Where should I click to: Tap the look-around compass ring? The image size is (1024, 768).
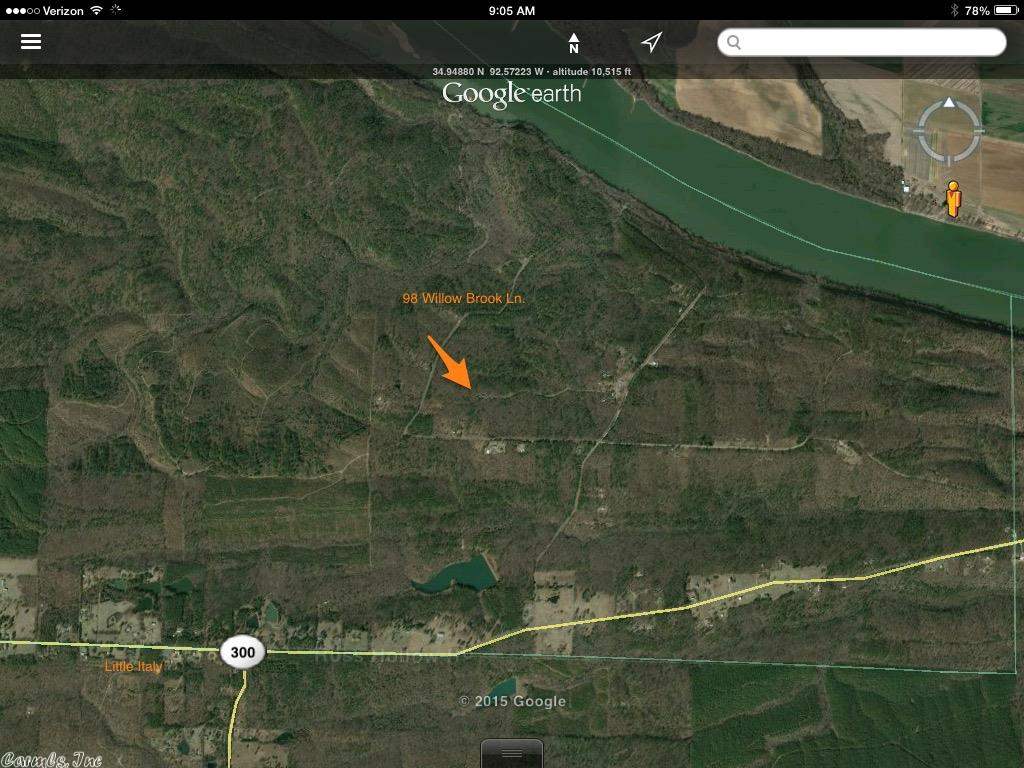pyautogui.click(x=948, y=130)
